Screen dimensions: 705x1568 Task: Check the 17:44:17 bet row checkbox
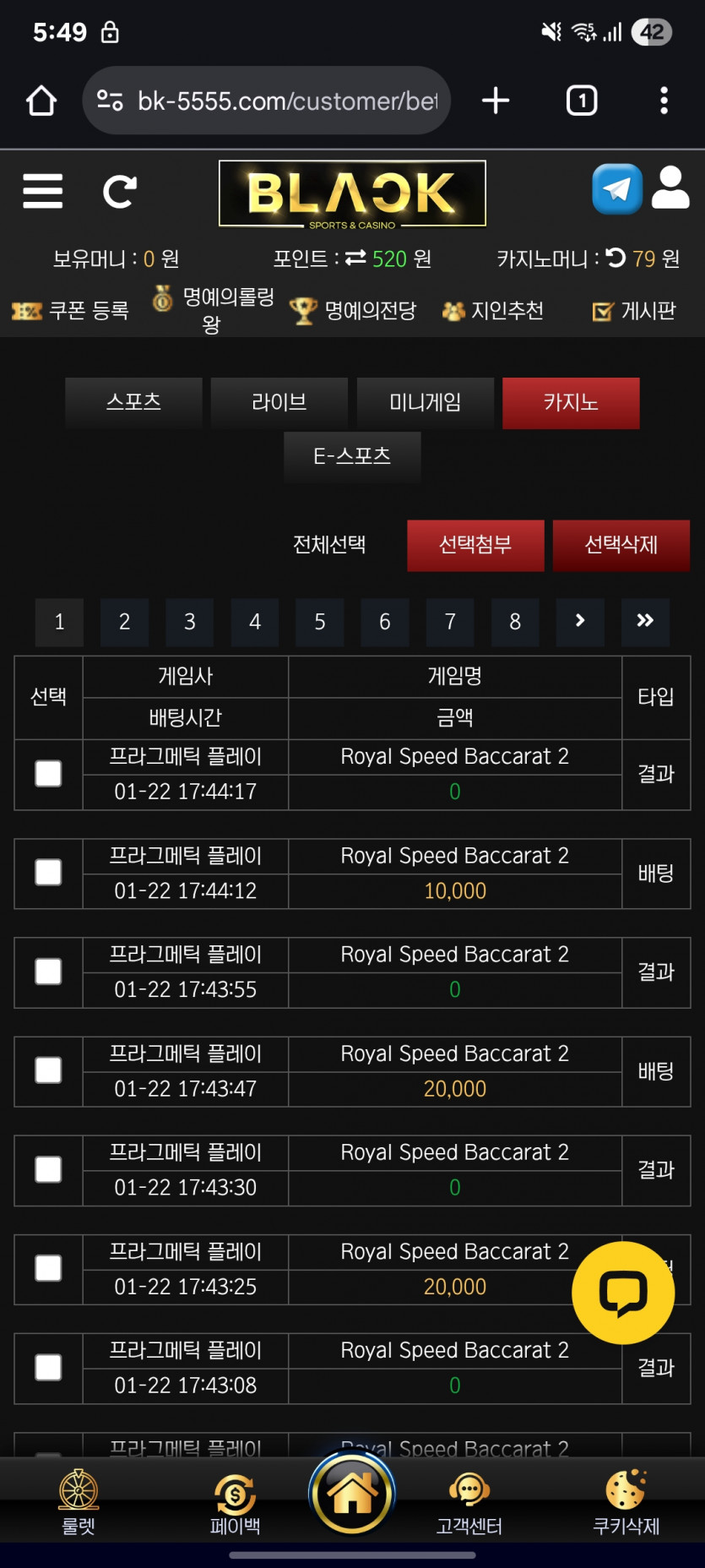[x=48, y=774]
